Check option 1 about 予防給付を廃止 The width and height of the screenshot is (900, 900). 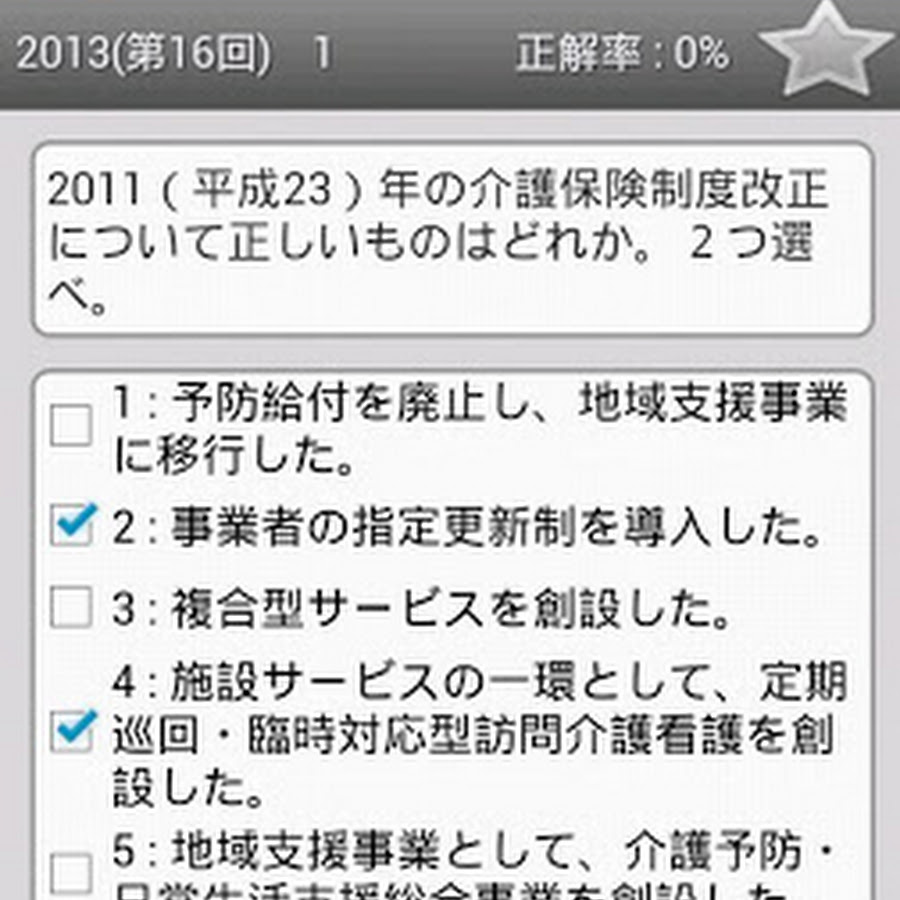(x=72, y=426)
